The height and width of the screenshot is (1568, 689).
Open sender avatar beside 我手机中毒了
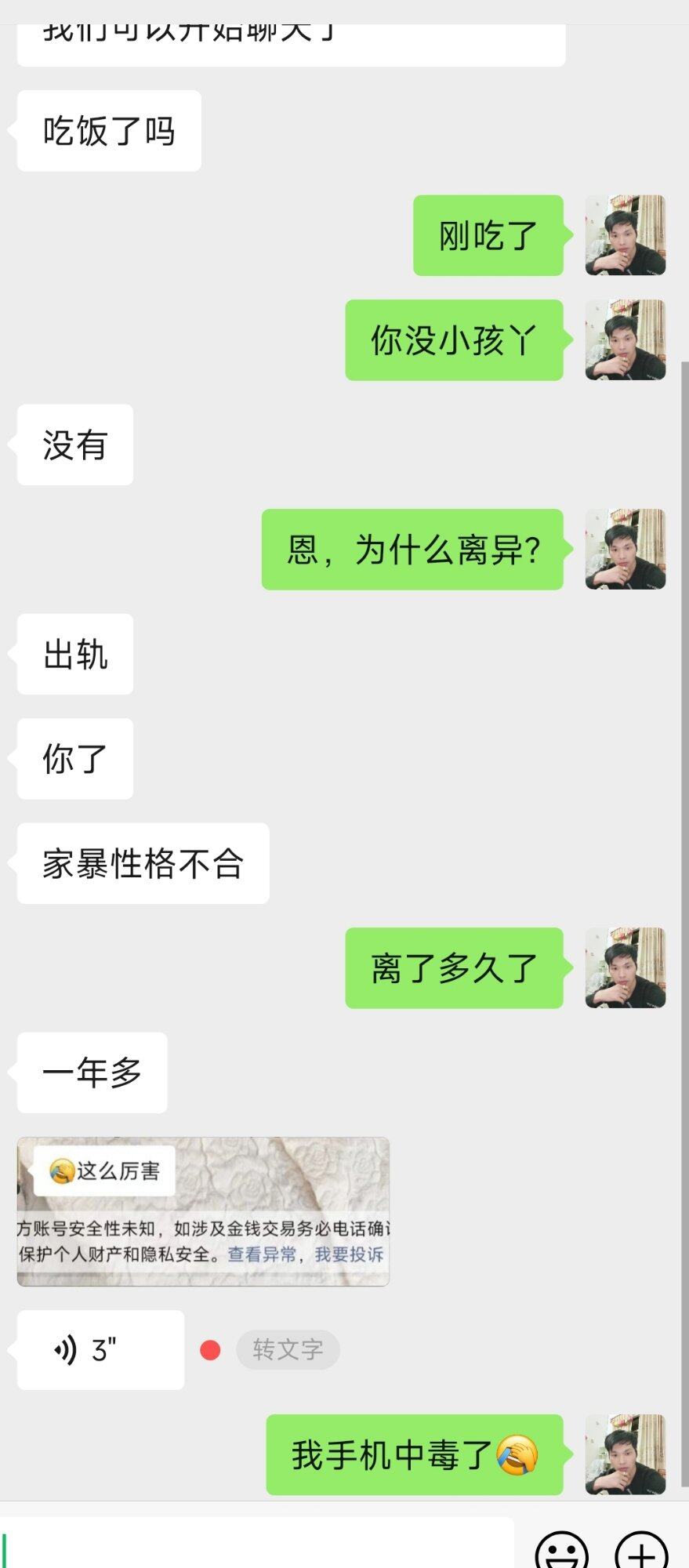point(626,1454)
